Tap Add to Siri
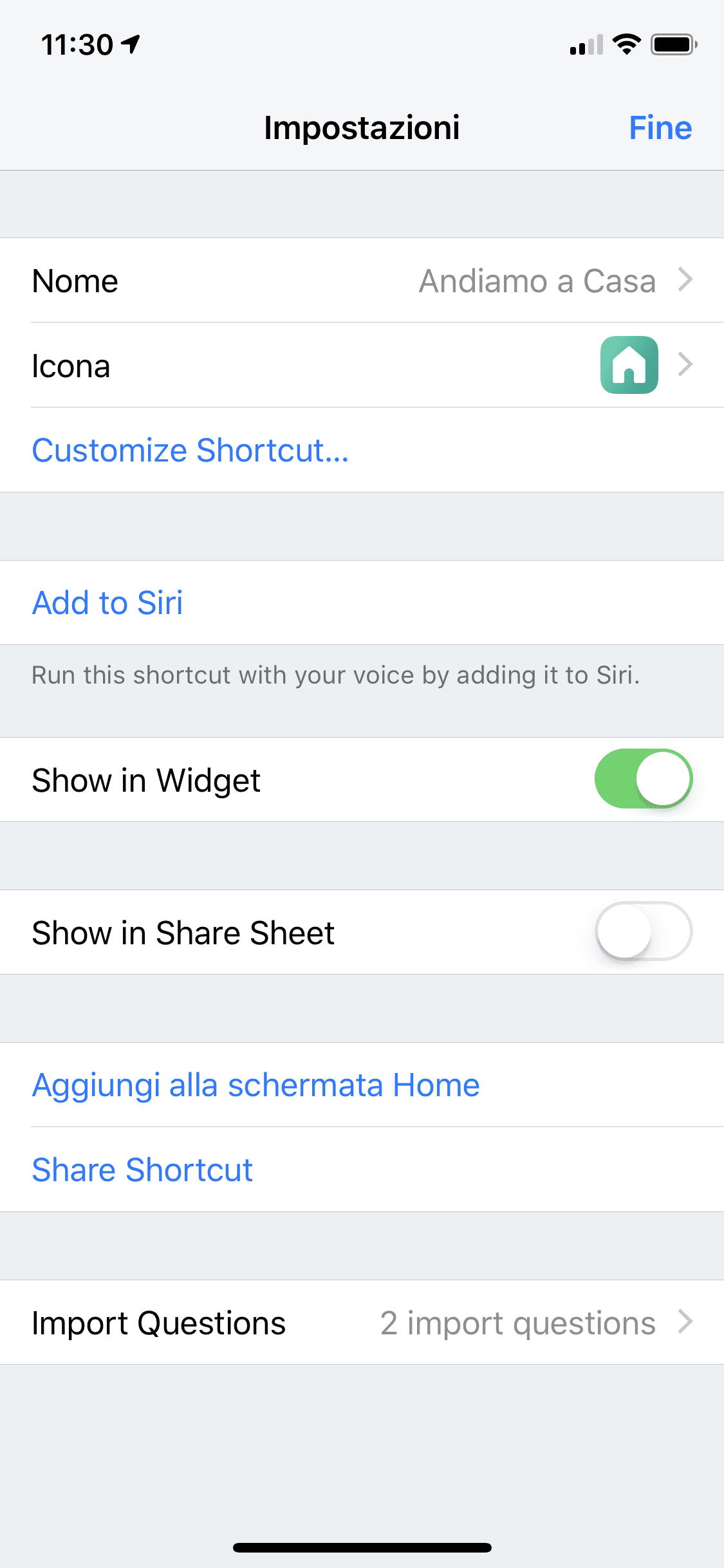Screen dimensions: 724x1568 pos(107,603)
